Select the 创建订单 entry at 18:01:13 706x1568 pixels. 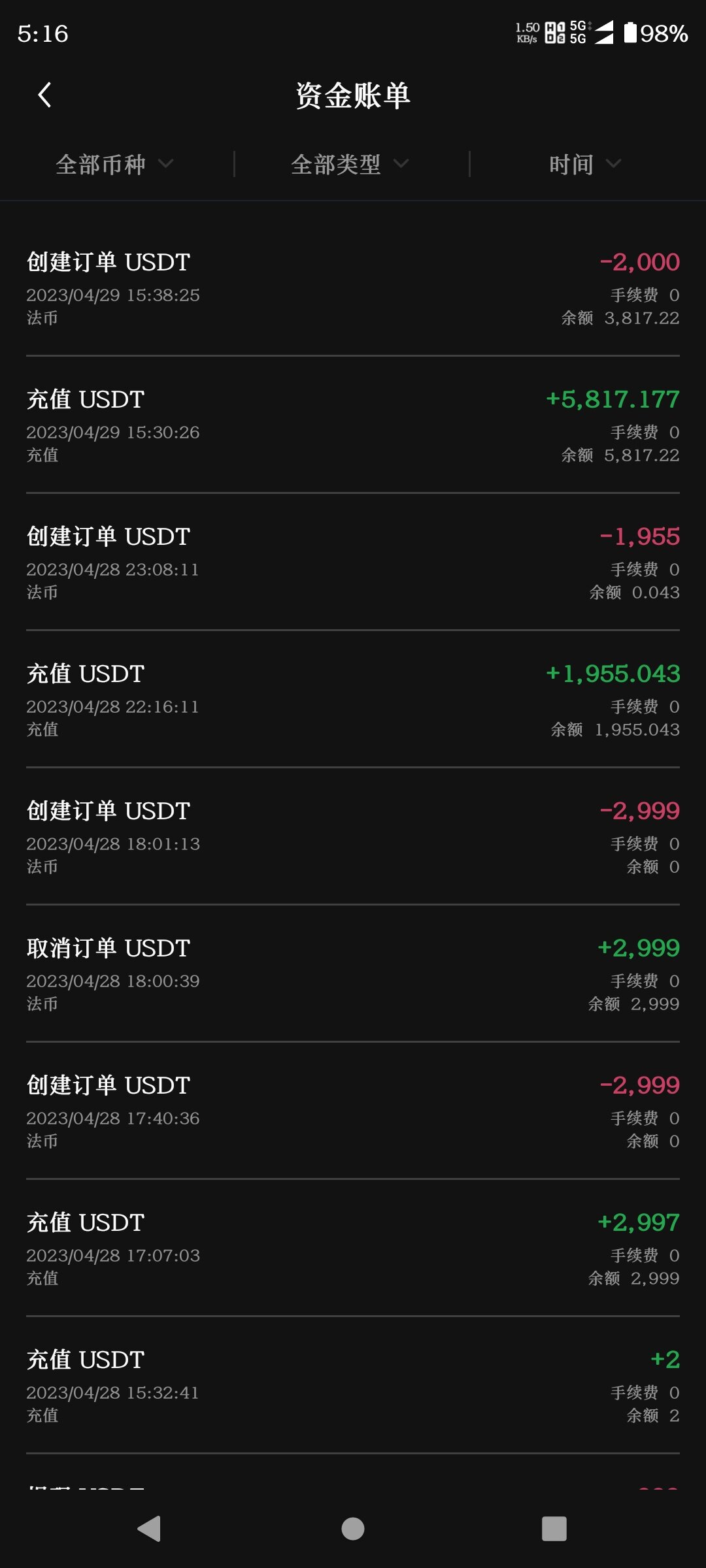353,837
